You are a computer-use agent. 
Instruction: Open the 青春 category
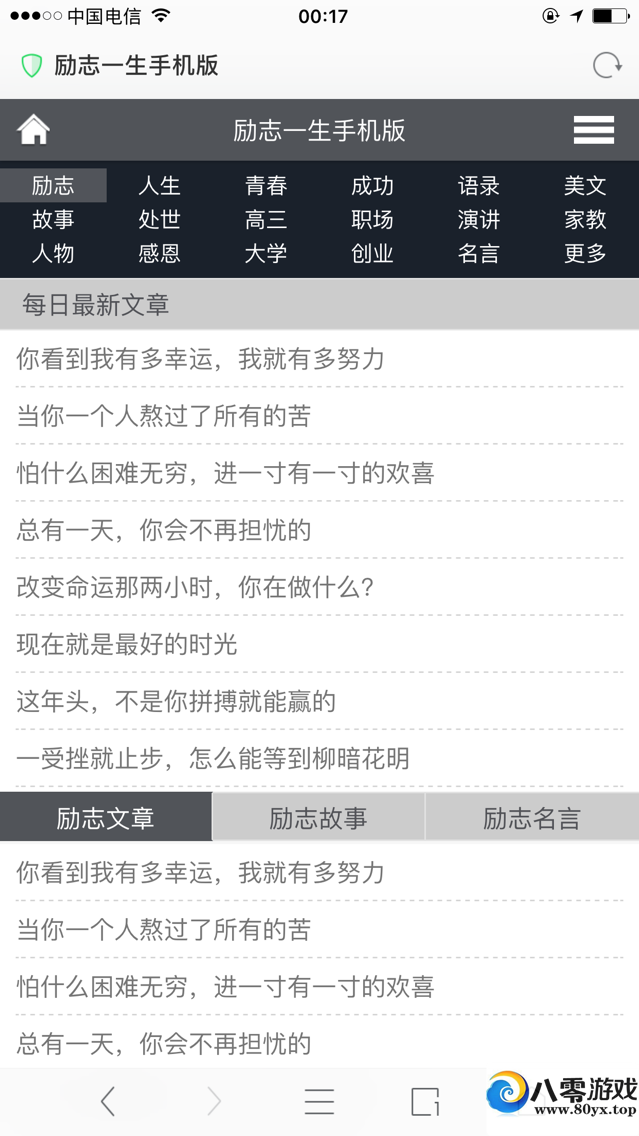click(266, 186)
